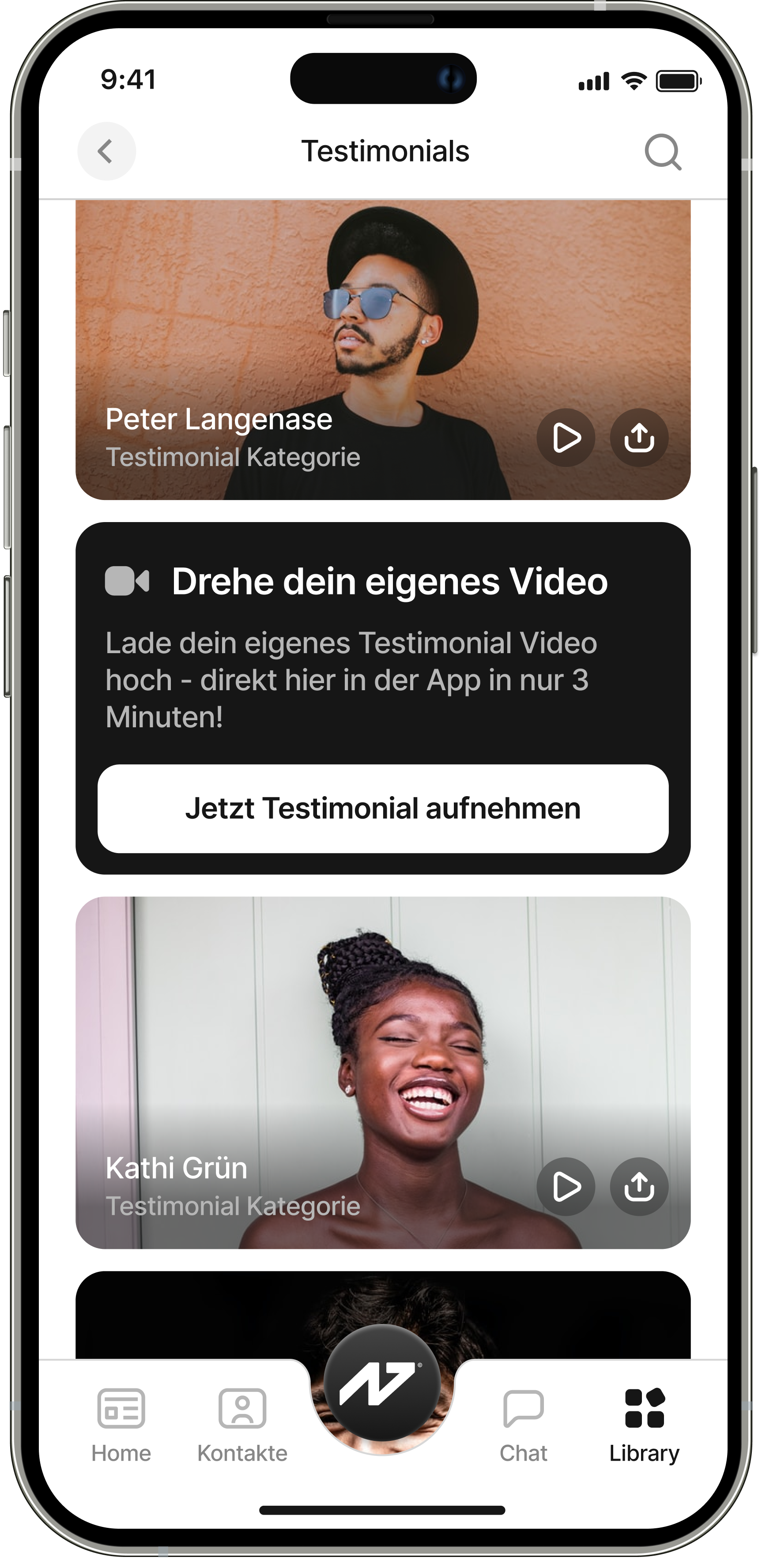Share Peter Langenase's testimonial

pyautogui.click(x=639, y=438)
